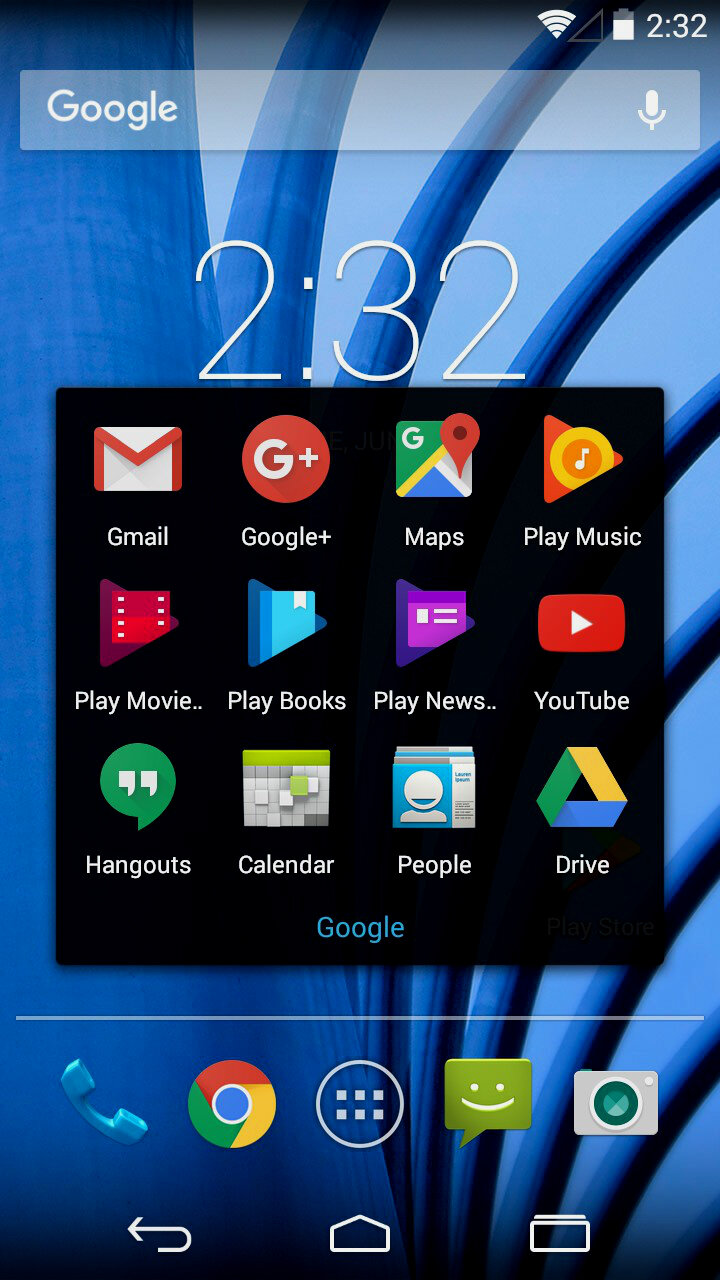Viewport: 720px width, 1280px height.
Task: Tap the Google folder name to rename
Action: (360, 928)
